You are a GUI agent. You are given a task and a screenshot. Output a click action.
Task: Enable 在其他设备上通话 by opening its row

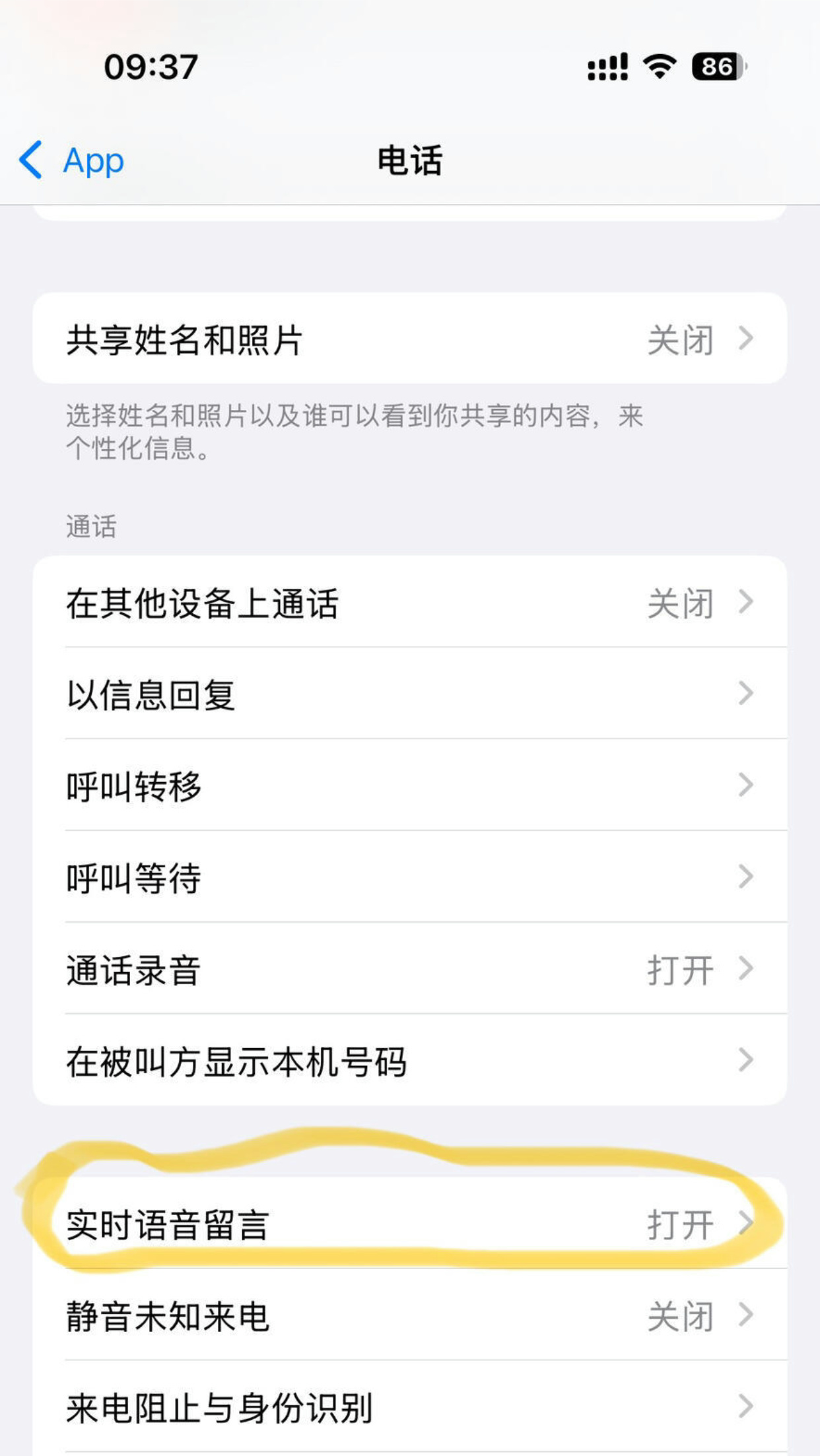[x=409, y=601]
